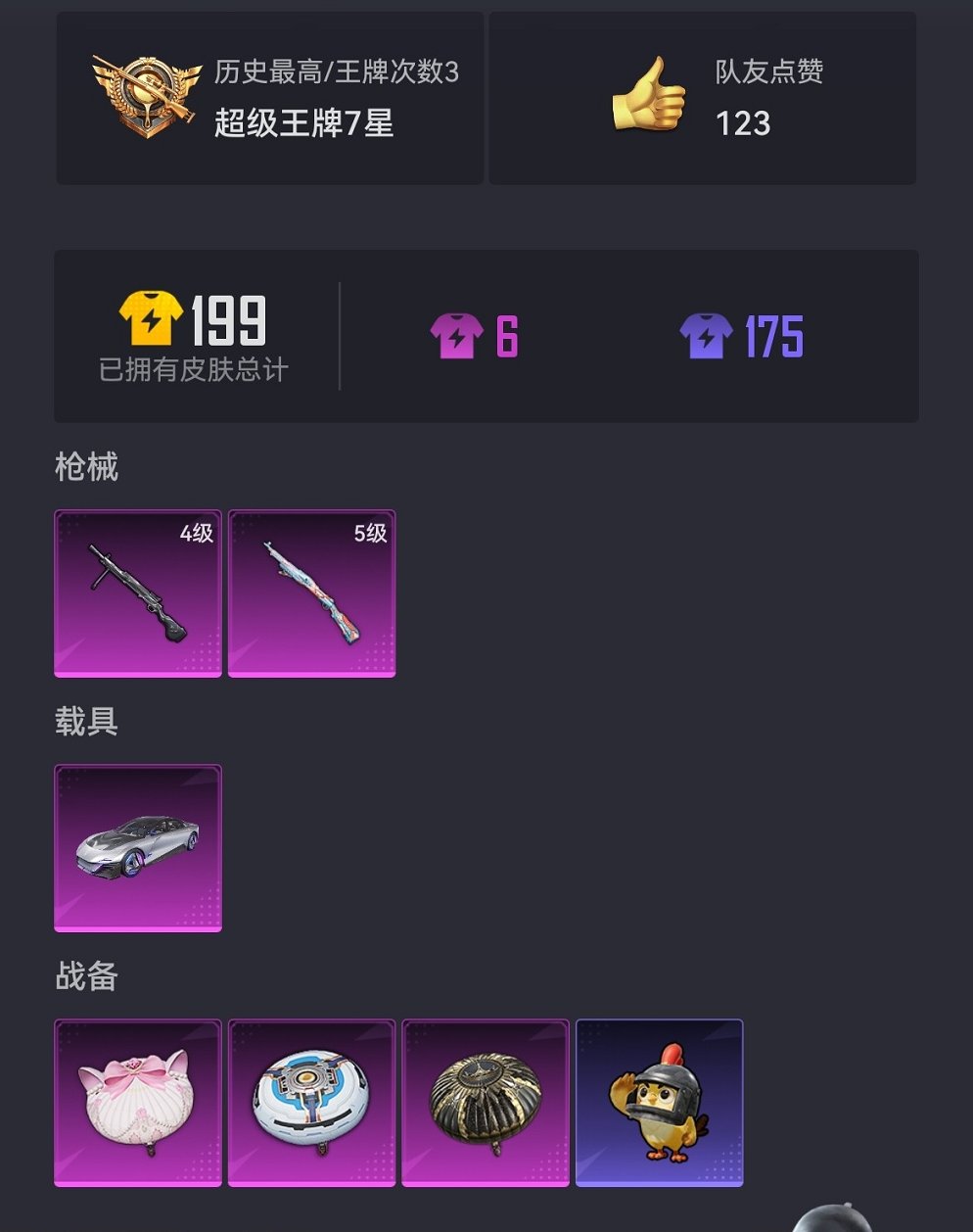Select the white and blue parachute skin
This screenshot has width=973, height=1232.
click(311, 1102)
